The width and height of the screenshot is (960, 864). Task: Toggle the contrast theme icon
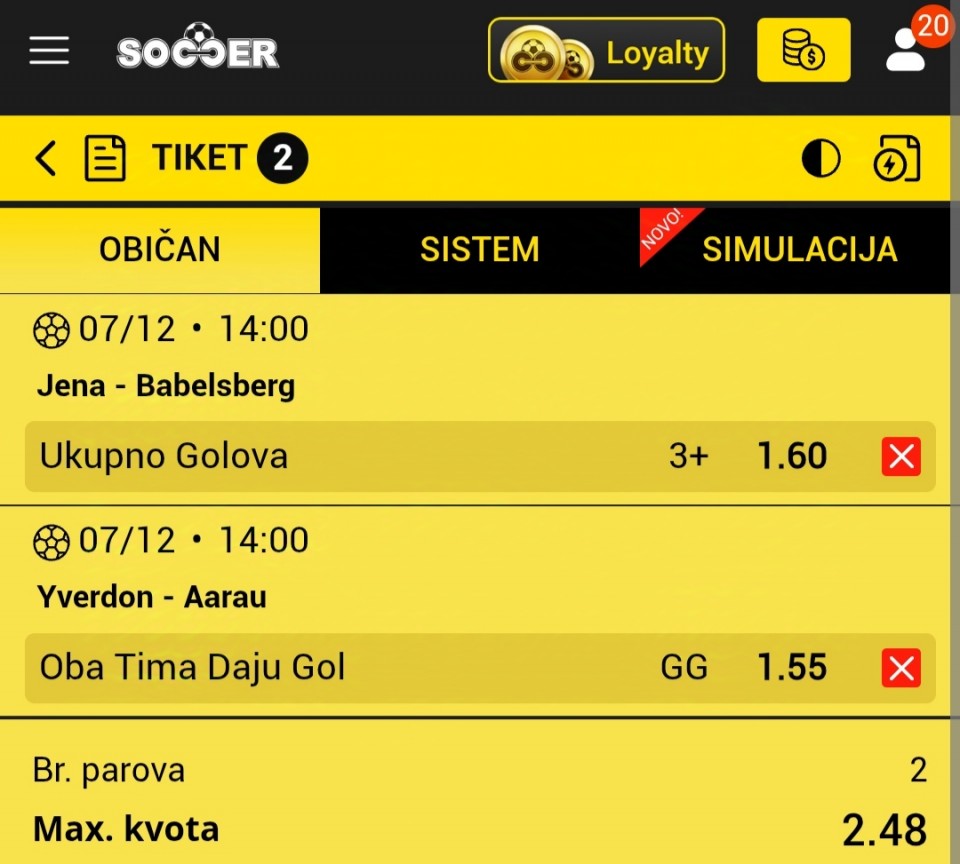pos(821,159)
